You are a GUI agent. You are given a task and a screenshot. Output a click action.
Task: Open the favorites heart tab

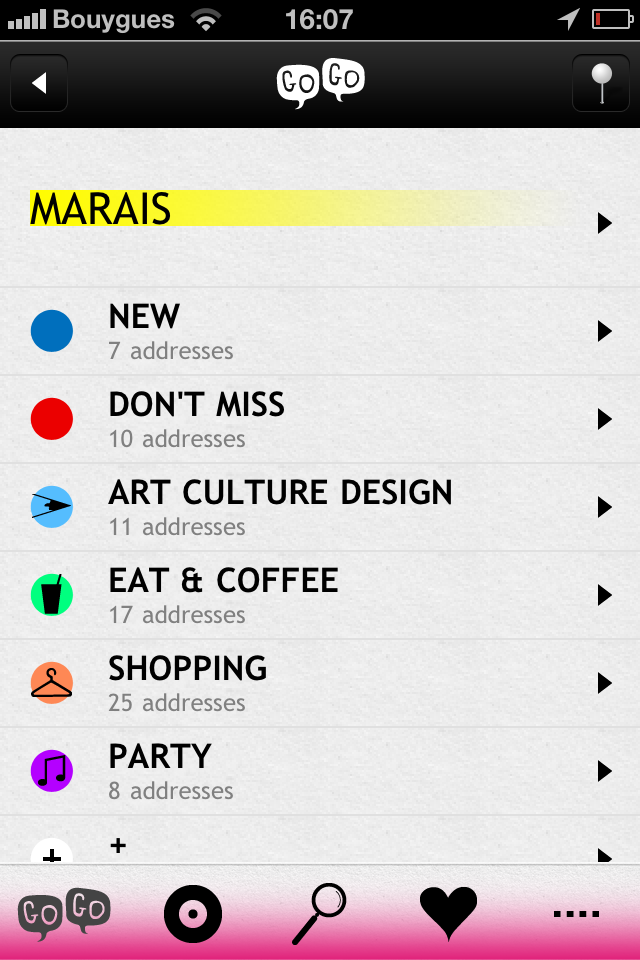click(x=448, y=914)
